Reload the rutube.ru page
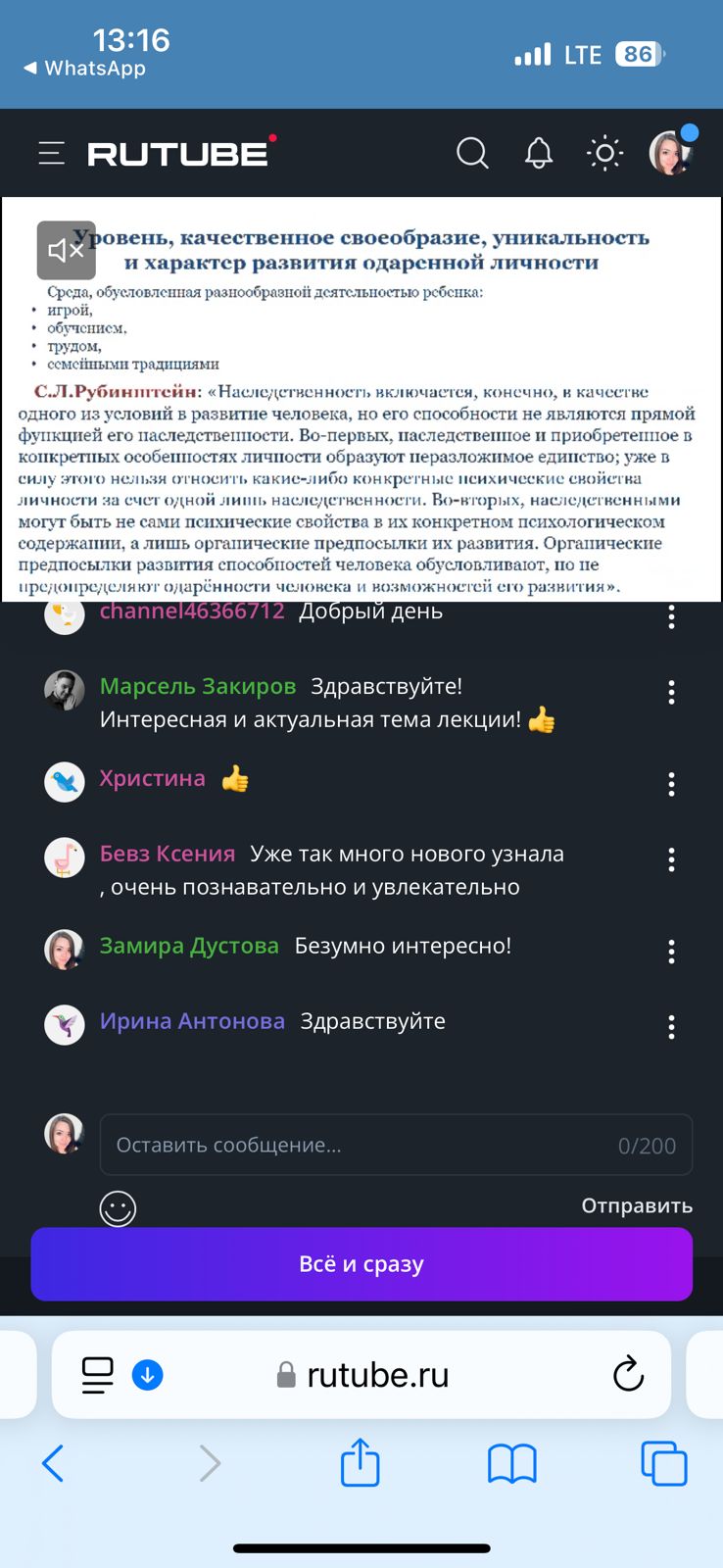Image resolution: width=723 pixels, height=1568 pixels. pos(628,1374)
